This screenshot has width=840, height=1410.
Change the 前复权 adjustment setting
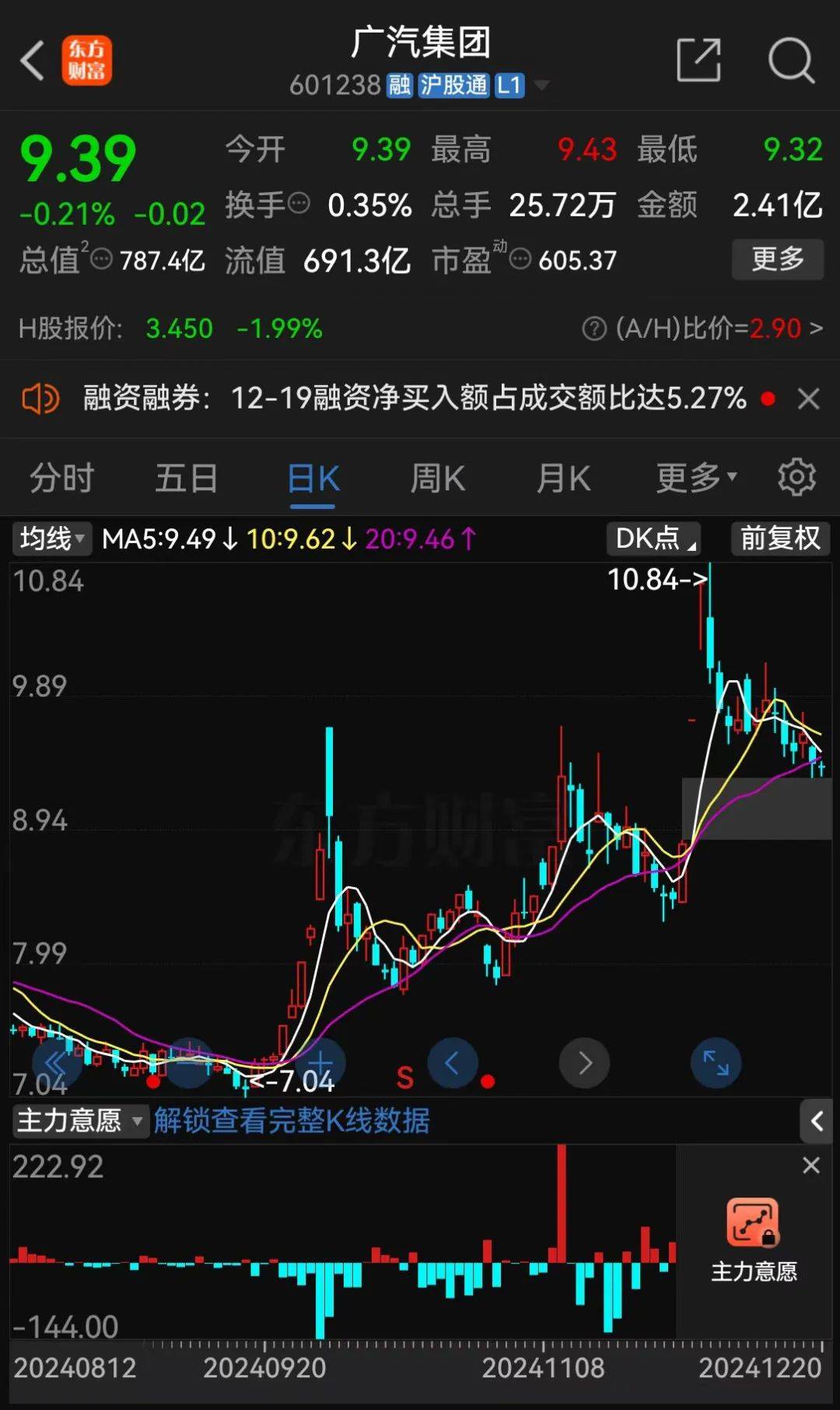pyautogui.click(x=780, y=538)
